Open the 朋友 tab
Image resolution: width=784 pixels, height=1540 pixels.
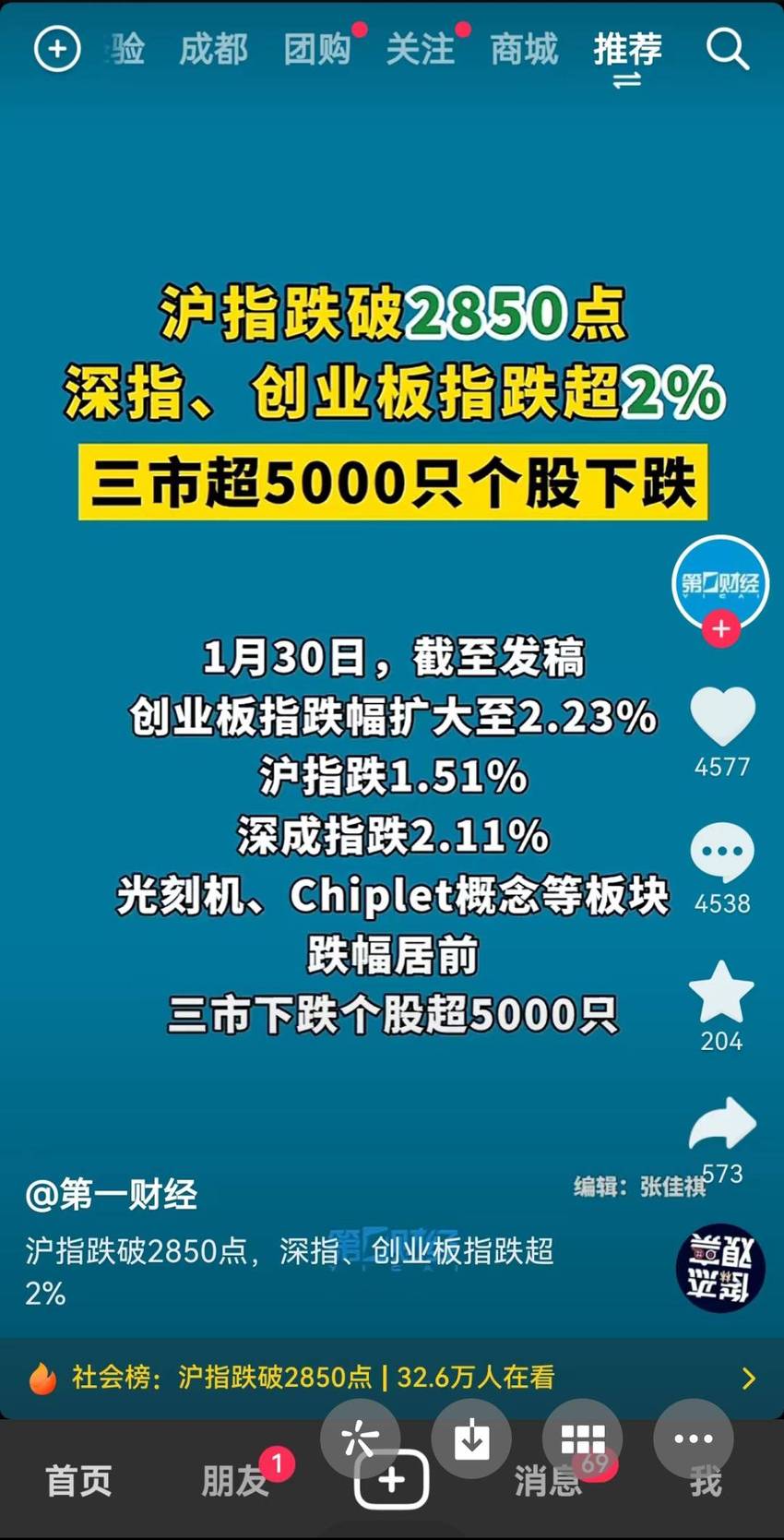234,1481
